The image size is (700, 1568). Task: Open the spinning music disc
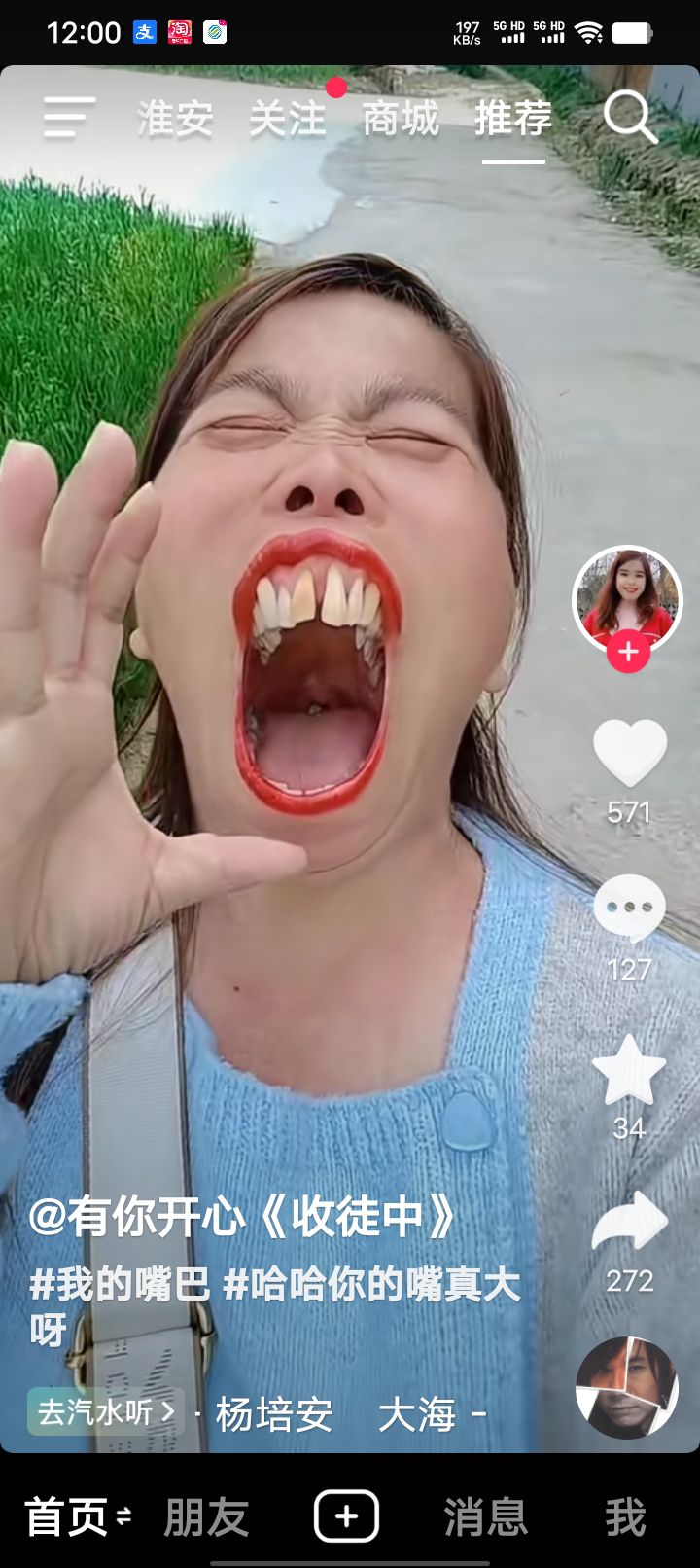click(x=626, y=1387)
